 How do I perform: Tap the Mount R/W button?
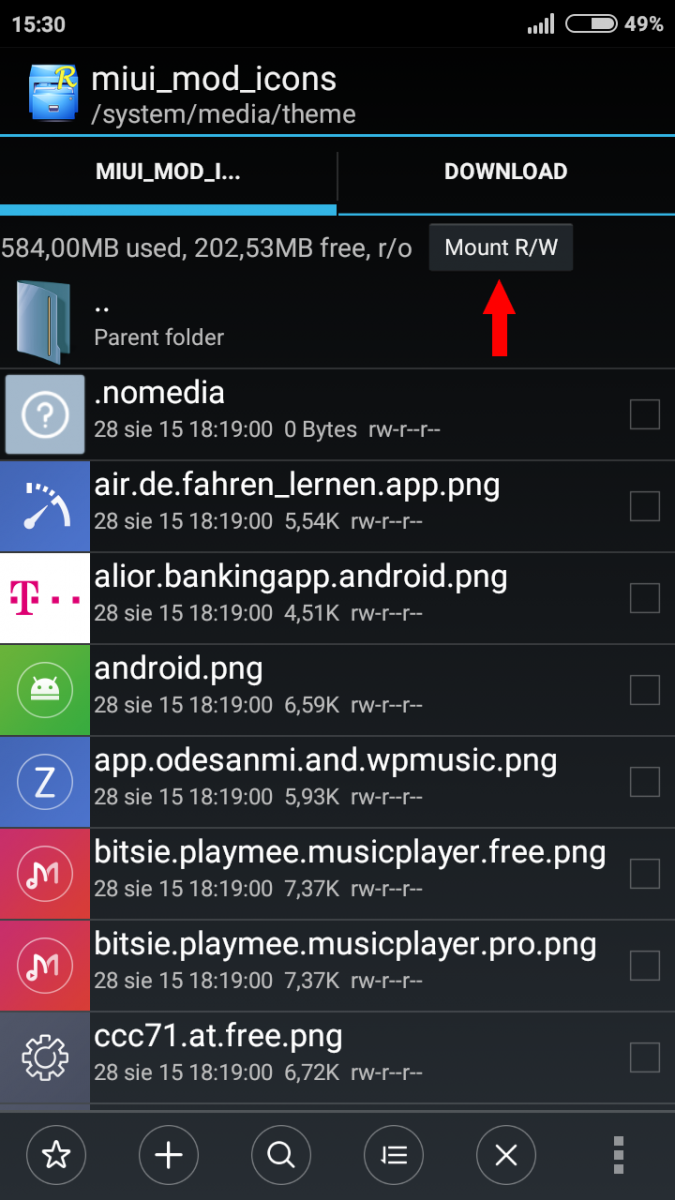[501, 248]
